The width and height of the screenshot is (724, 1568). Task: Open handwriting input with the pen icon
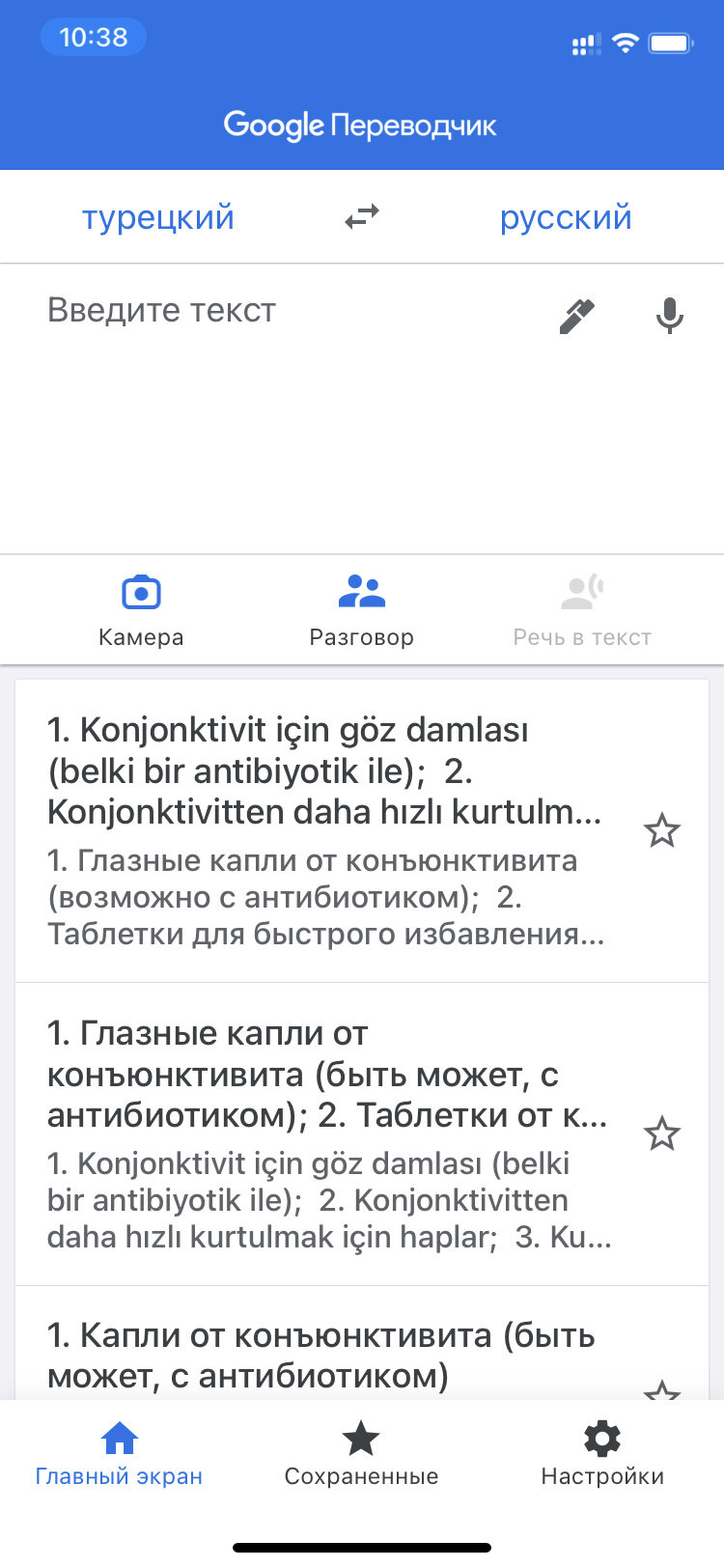coord(577,316)
